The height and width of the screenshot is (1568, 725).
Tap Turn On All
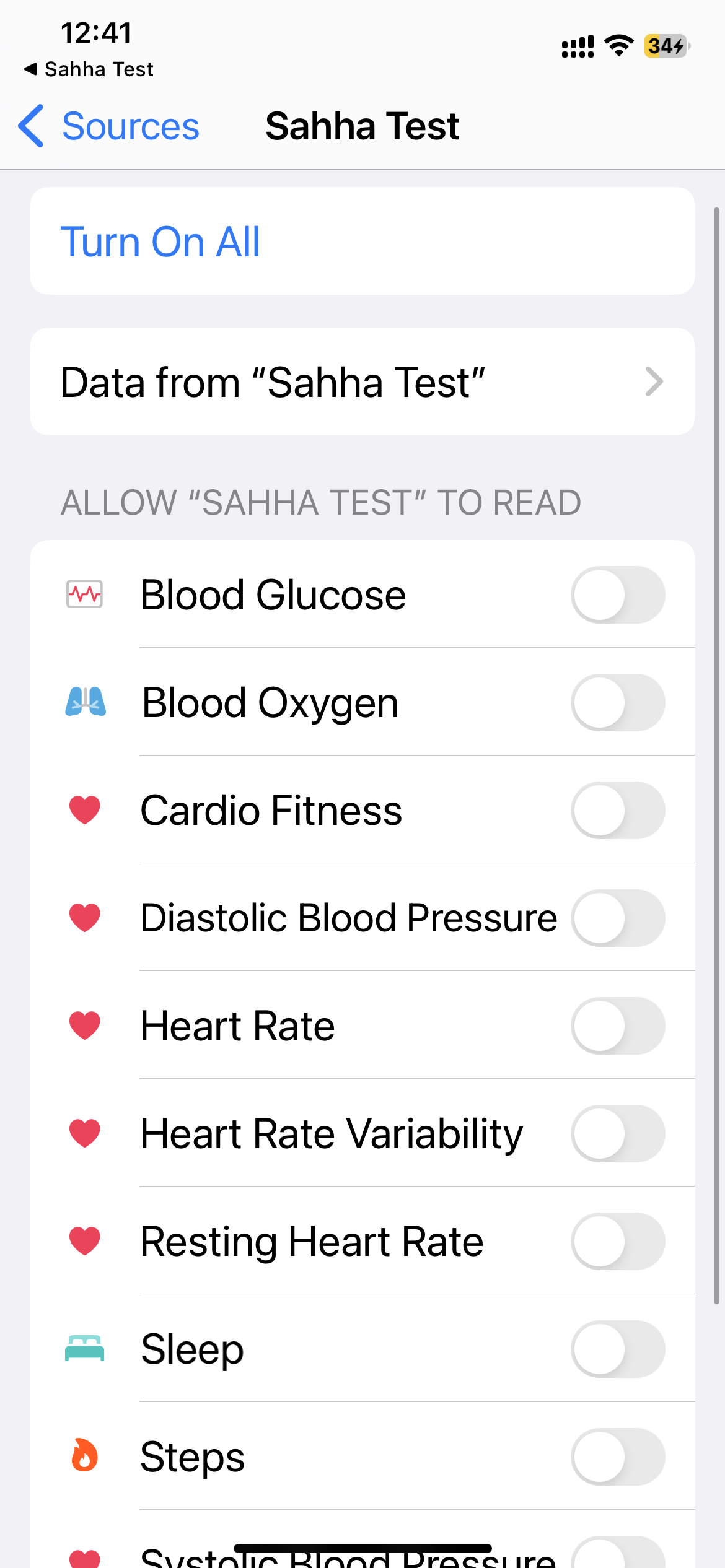(160, 241)
